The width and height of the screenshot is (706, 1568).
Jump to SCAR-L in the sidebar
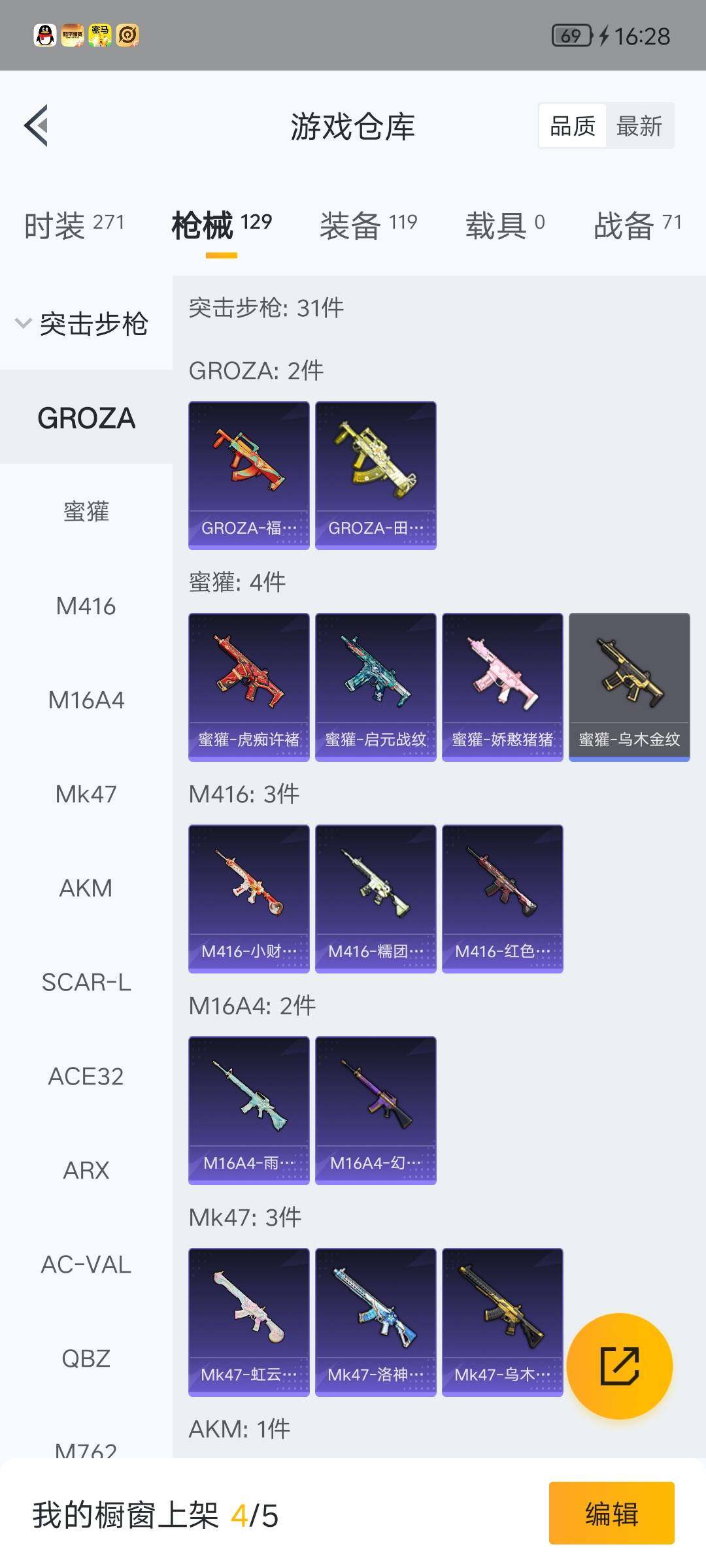tap(86, 982)
